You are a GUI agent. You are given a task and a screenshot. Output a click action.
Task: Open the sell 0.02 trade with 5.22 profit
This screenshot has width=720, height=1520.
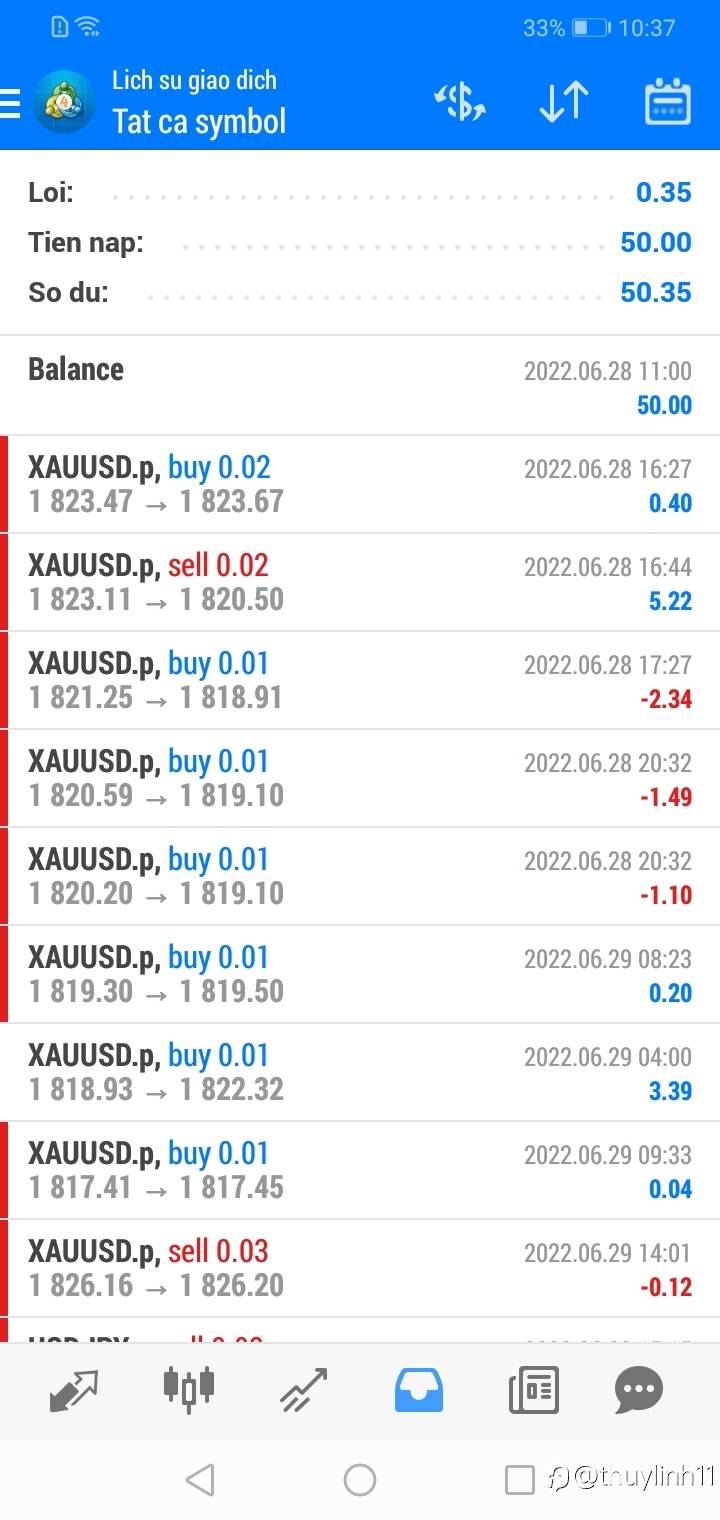coord(360,582)
